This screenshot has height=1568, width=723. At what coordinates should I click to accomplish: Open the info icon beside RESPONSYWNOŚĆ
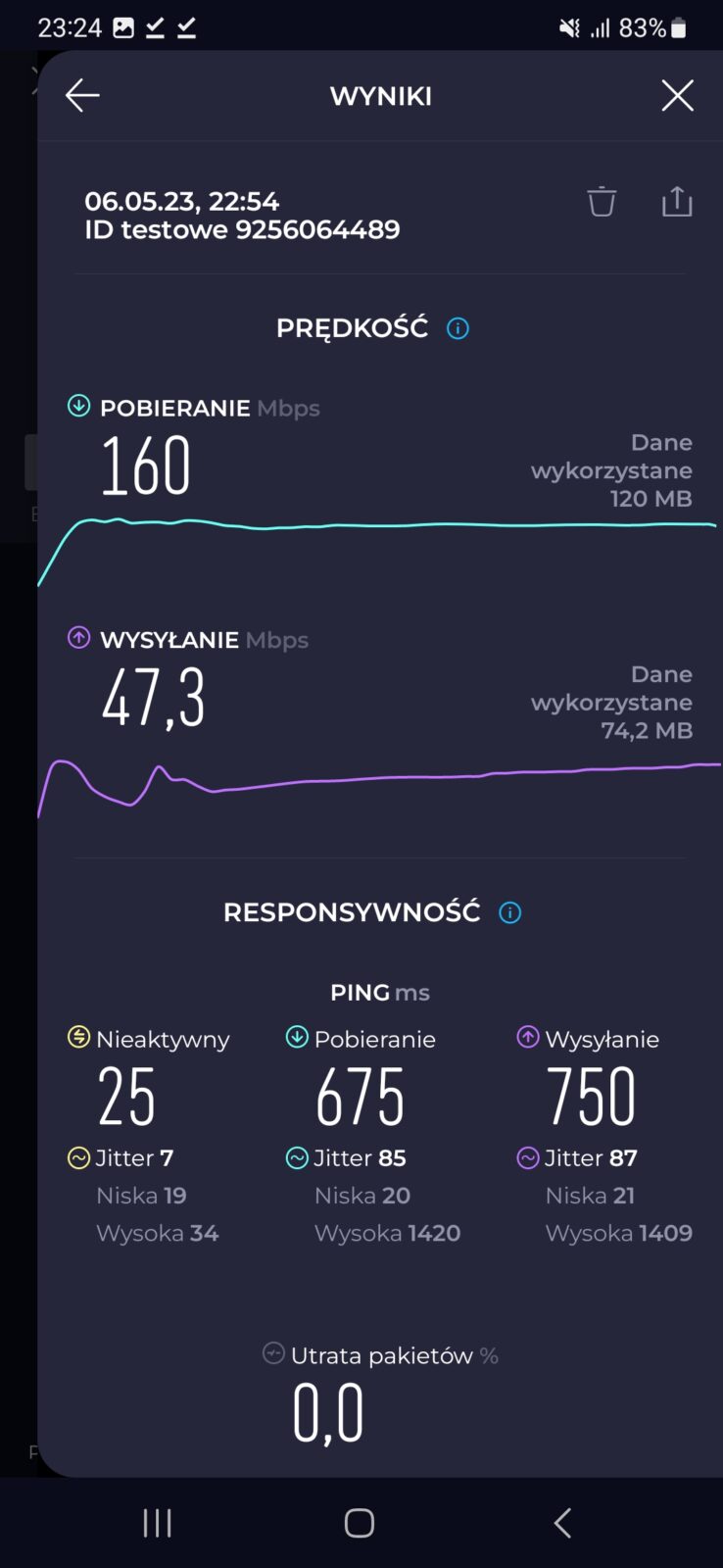tap(508, 911)
